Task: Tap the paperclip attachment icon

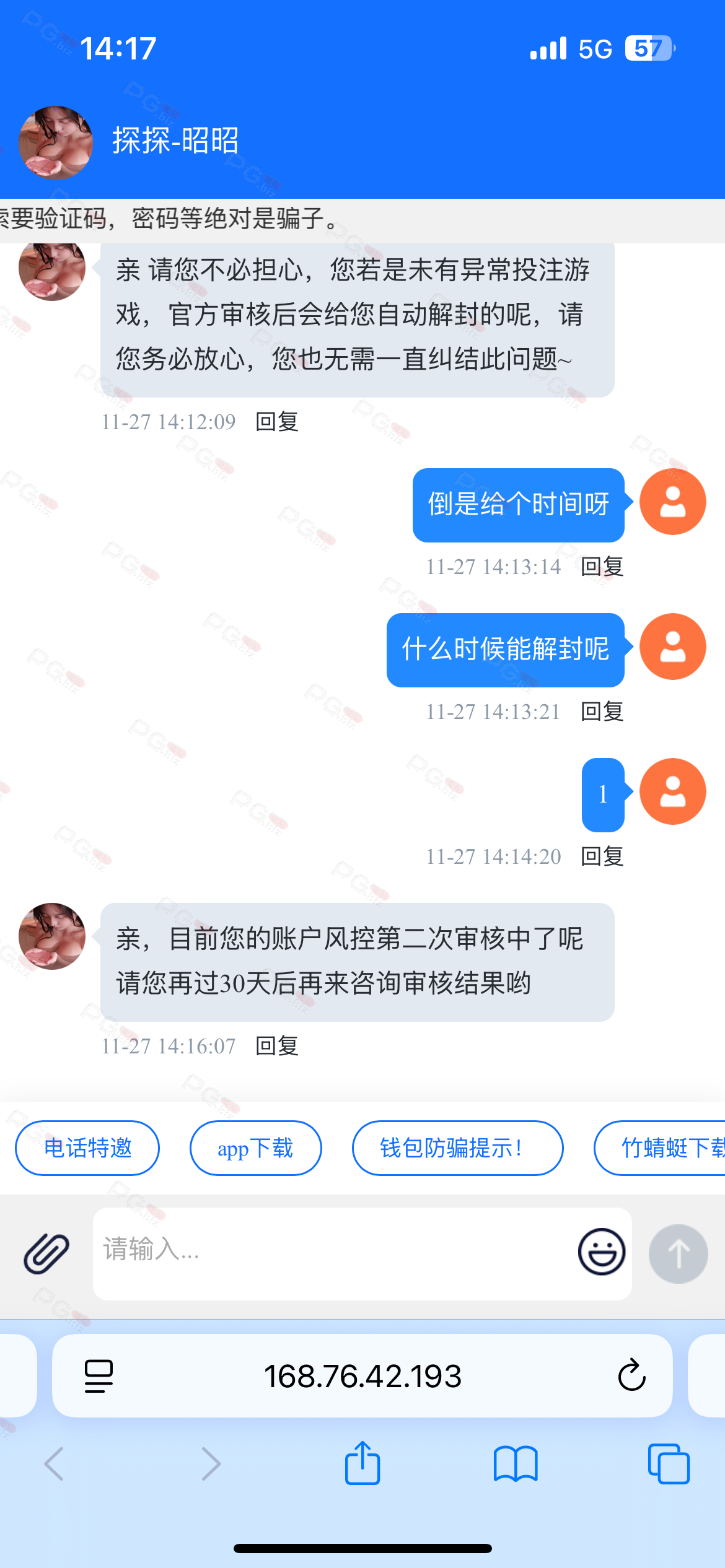Action: point(46,1253)
